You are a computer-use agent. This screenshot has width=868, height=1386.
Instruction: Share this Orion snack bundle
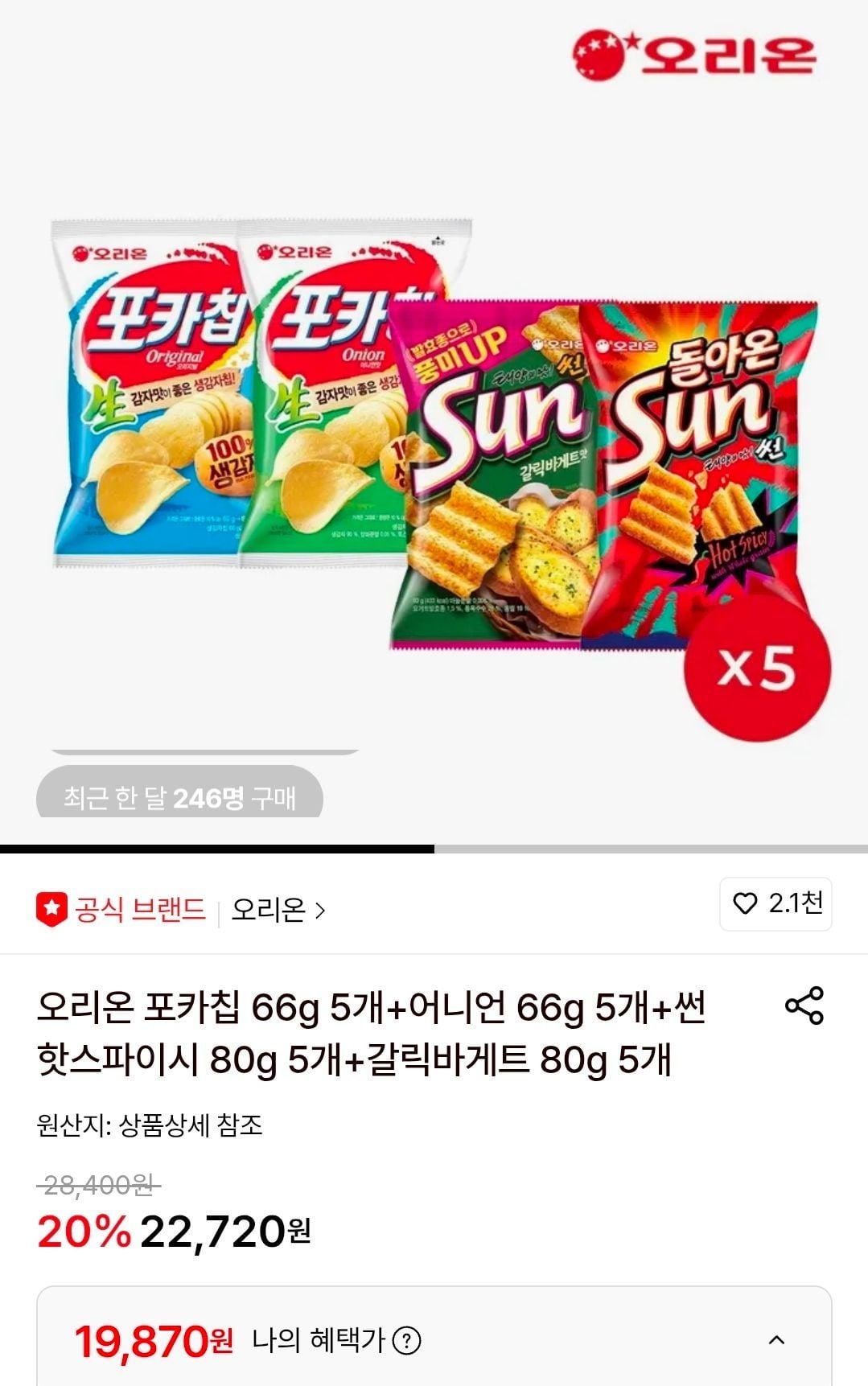804,1006
